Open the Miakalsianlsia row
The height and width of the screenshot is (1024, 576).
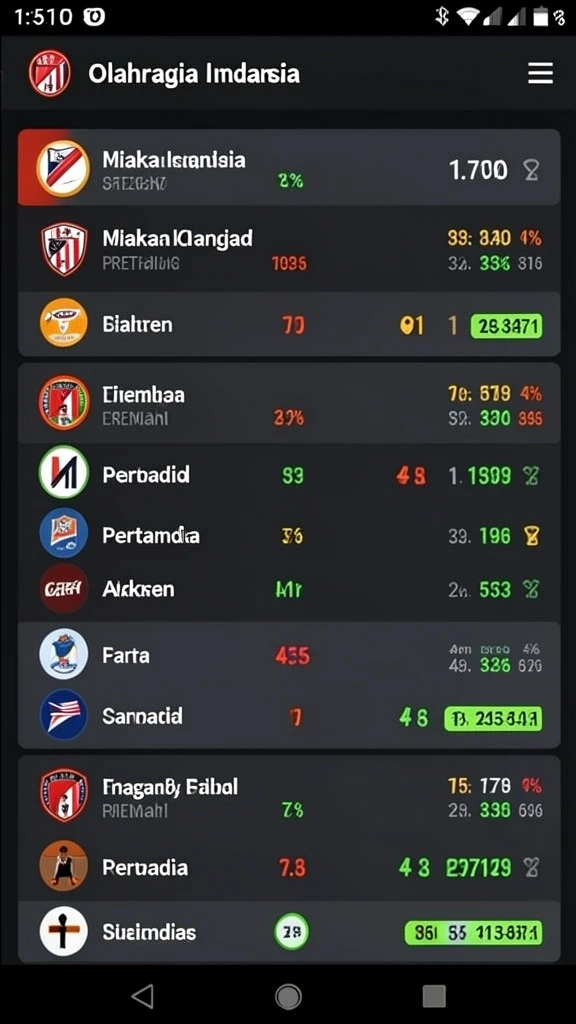tap(289, 167)
